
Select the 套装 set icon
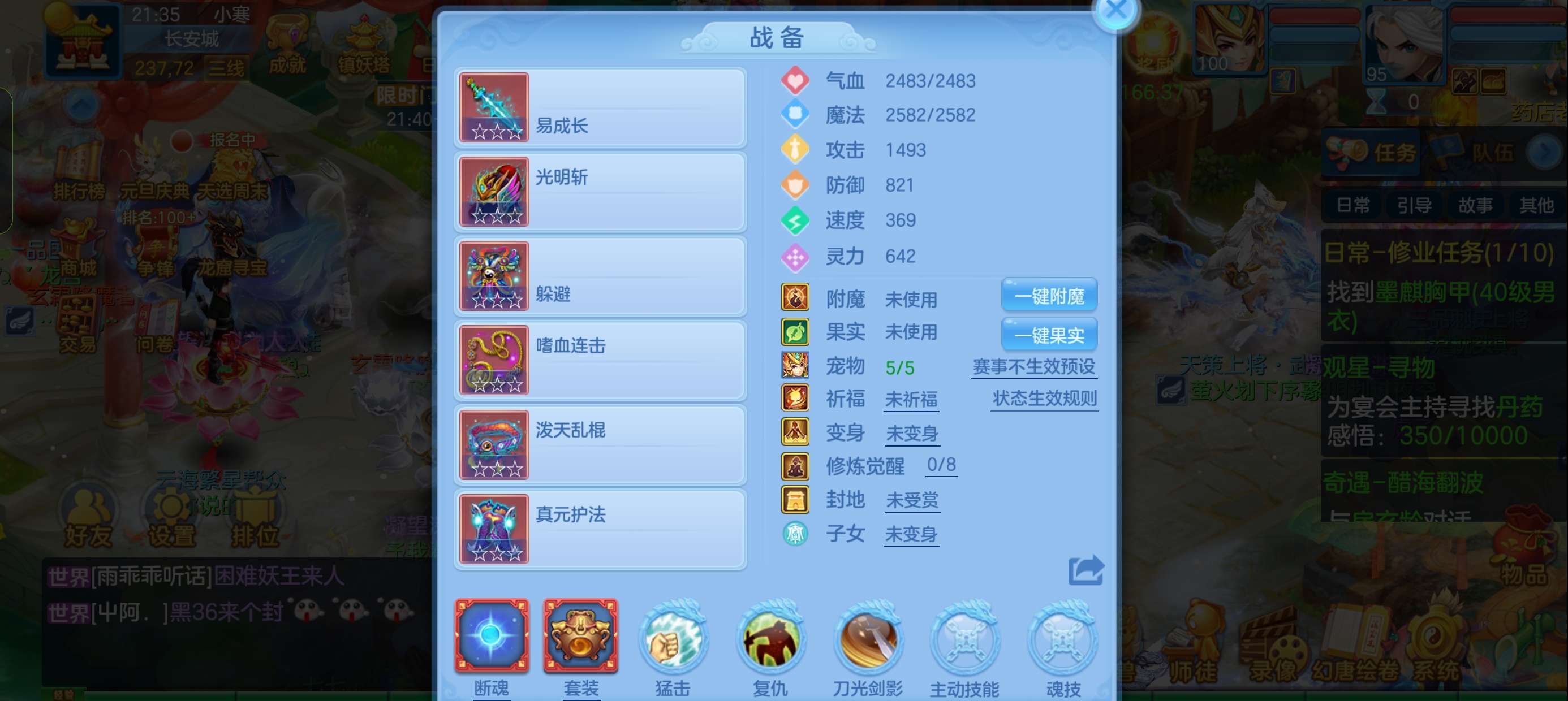(x=581, y=636)
